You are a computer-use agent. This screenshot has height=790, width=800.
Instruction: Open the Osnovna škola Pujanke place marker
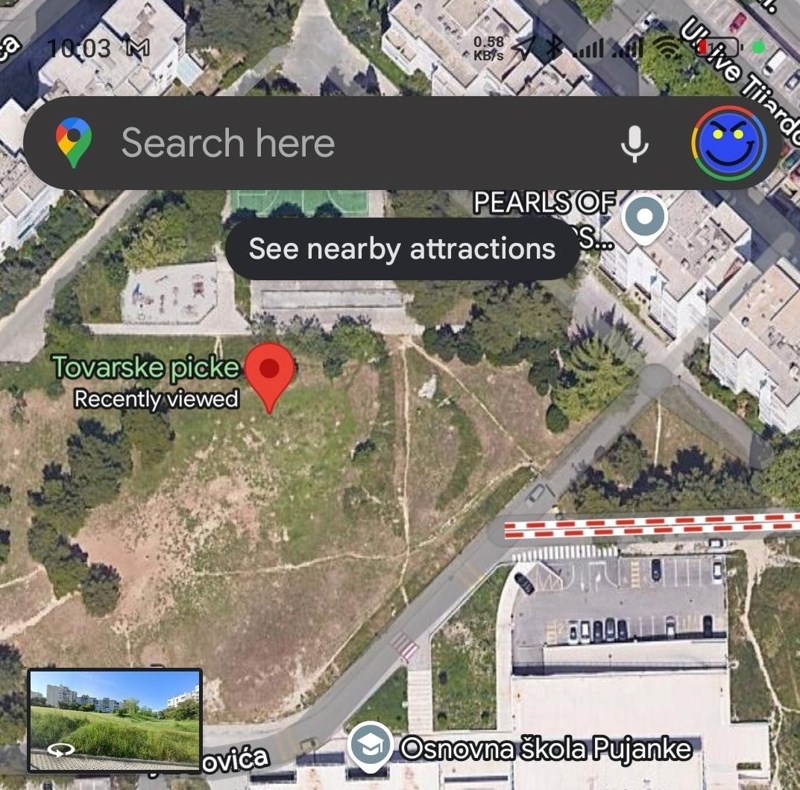point(370,745)
